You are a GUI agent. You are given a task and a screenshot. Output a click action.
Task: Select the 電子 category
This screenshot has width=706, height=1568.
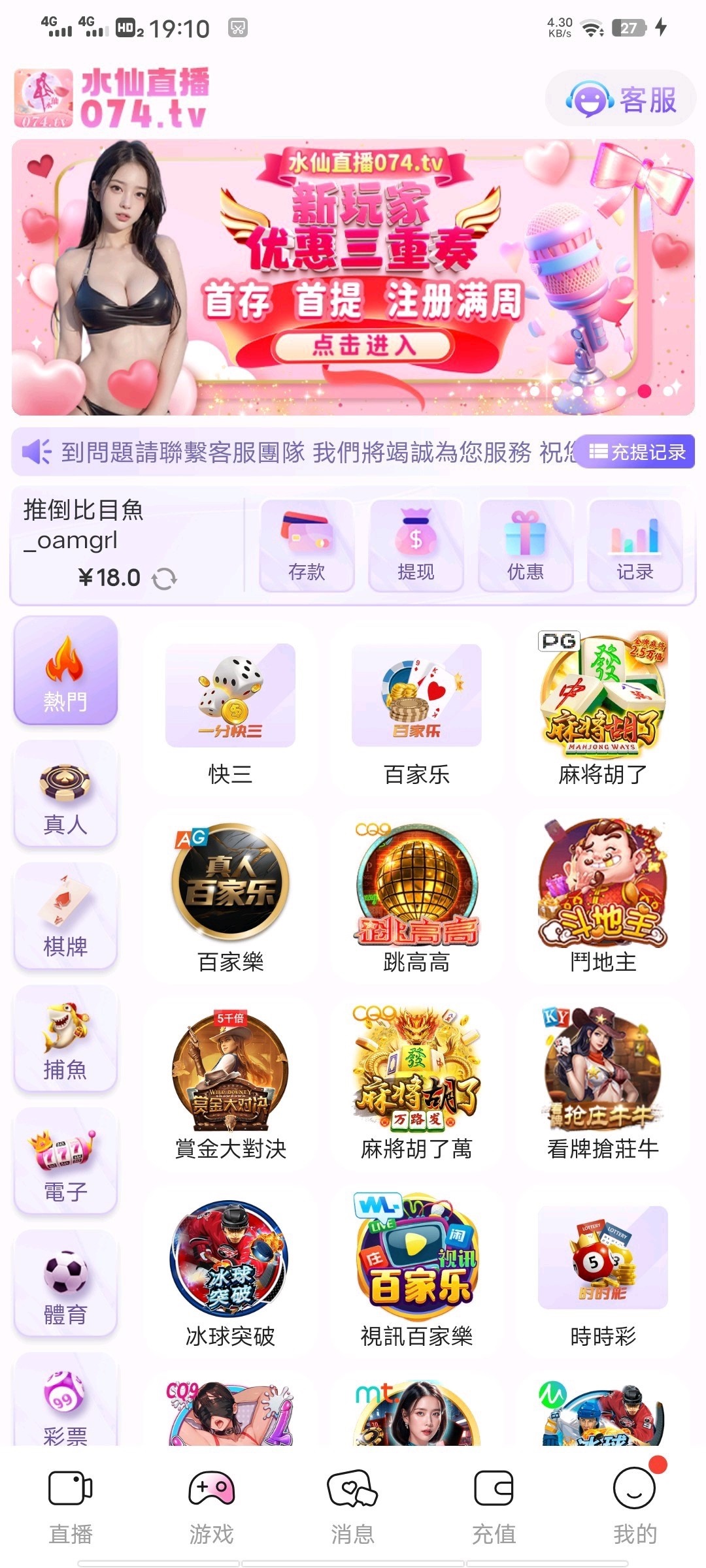(x=65, y=1161)
